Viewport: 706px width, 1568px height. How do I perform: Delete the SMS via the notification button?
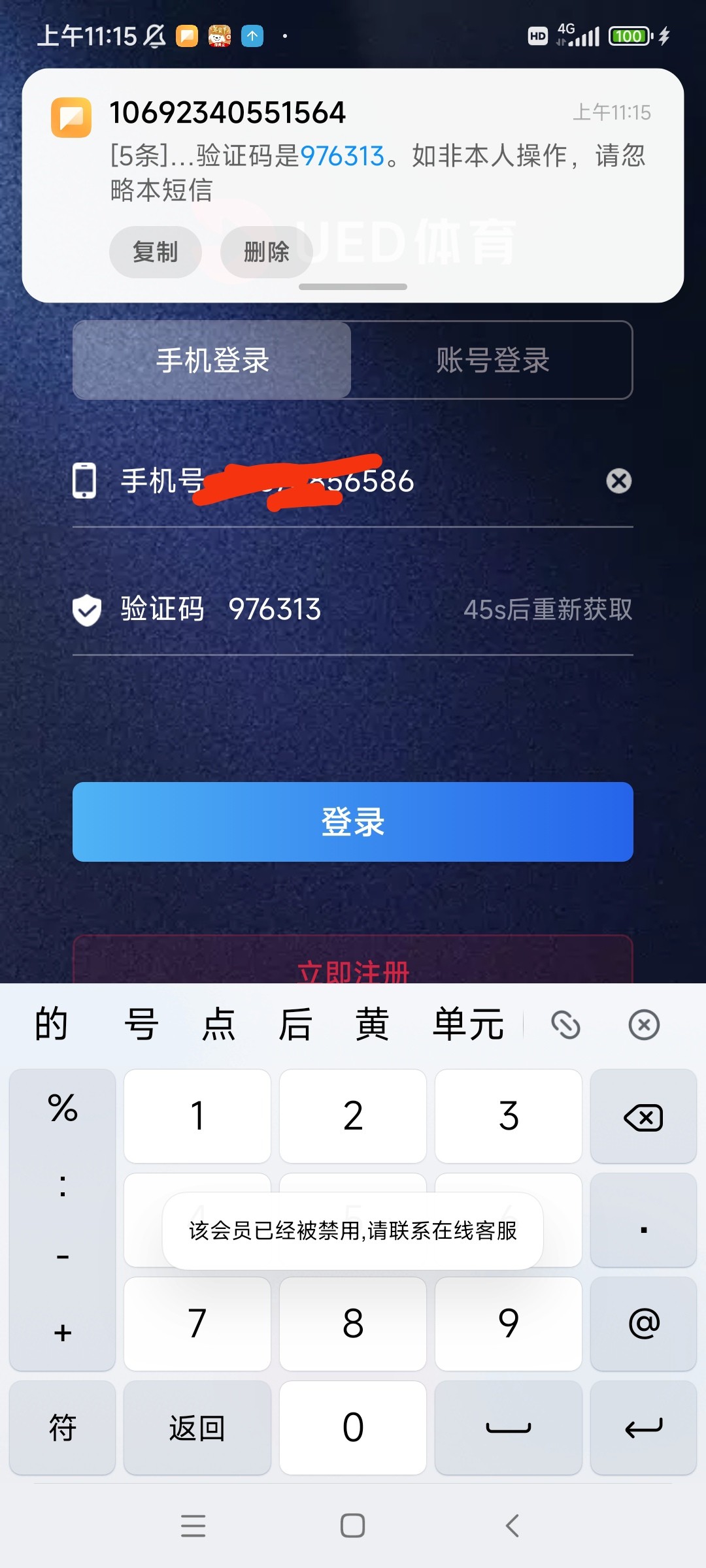click(266, 252)
